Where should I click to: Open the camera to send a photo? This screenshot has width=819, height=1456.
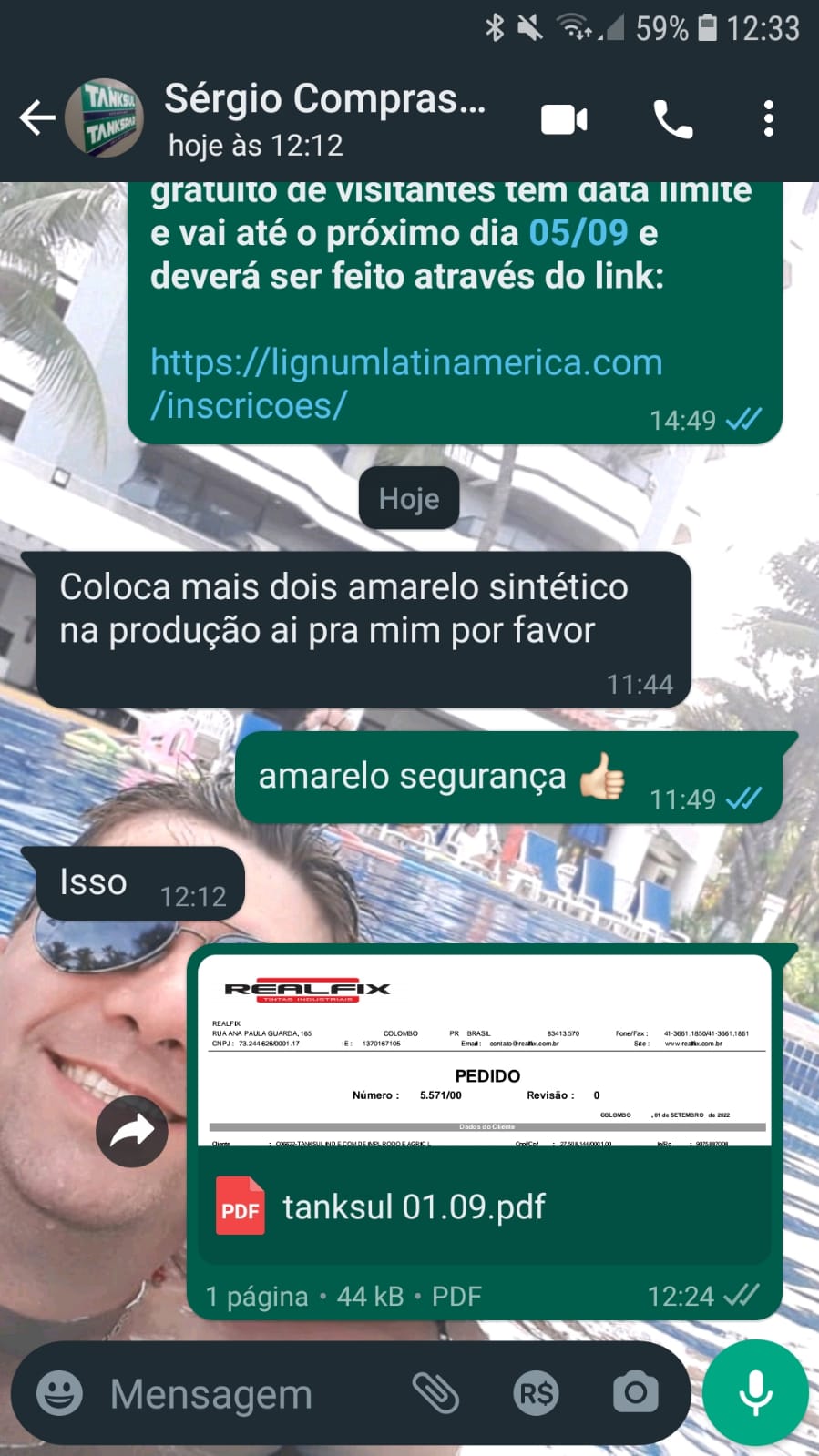point(635,1393)
